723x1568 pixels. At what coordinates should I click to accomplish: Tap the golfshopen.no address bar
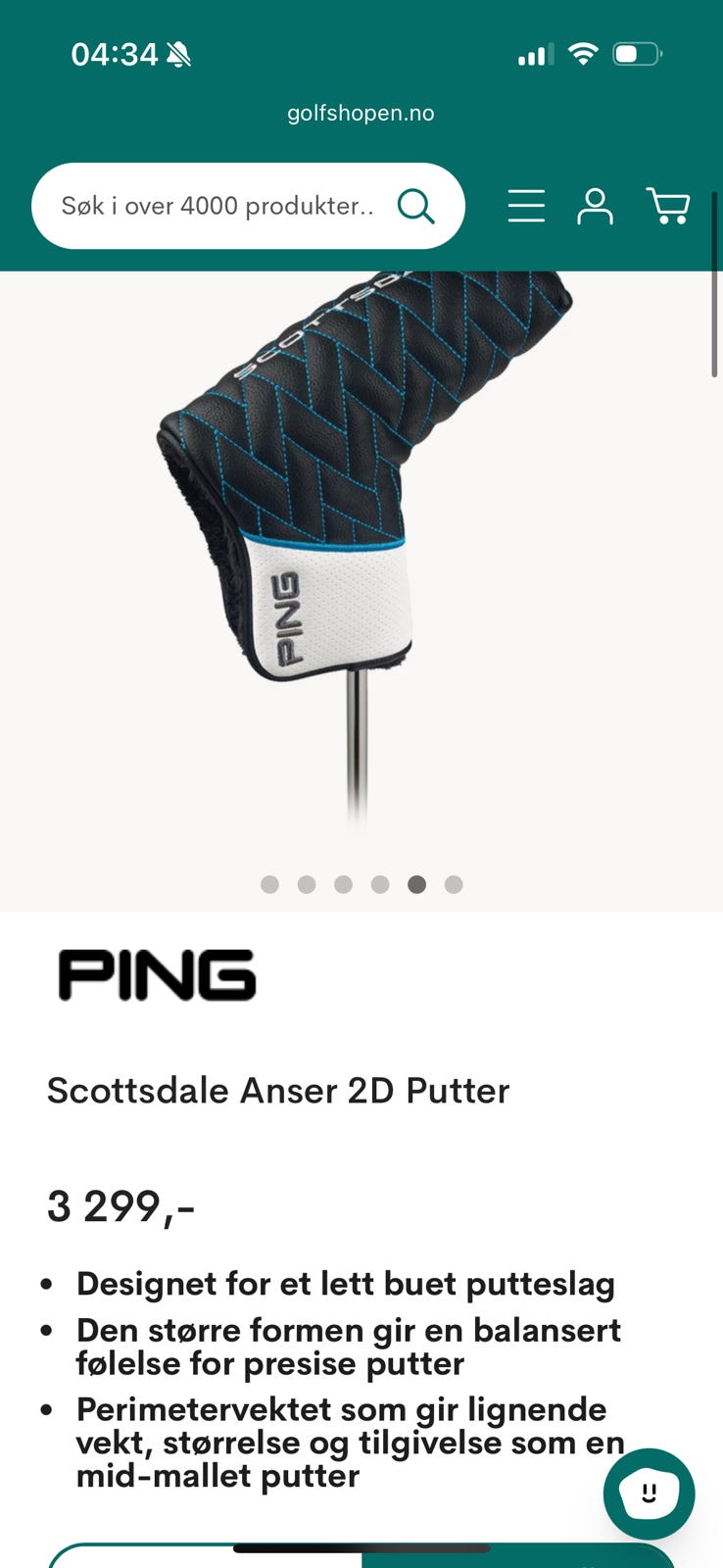click(x=361, y=113)
